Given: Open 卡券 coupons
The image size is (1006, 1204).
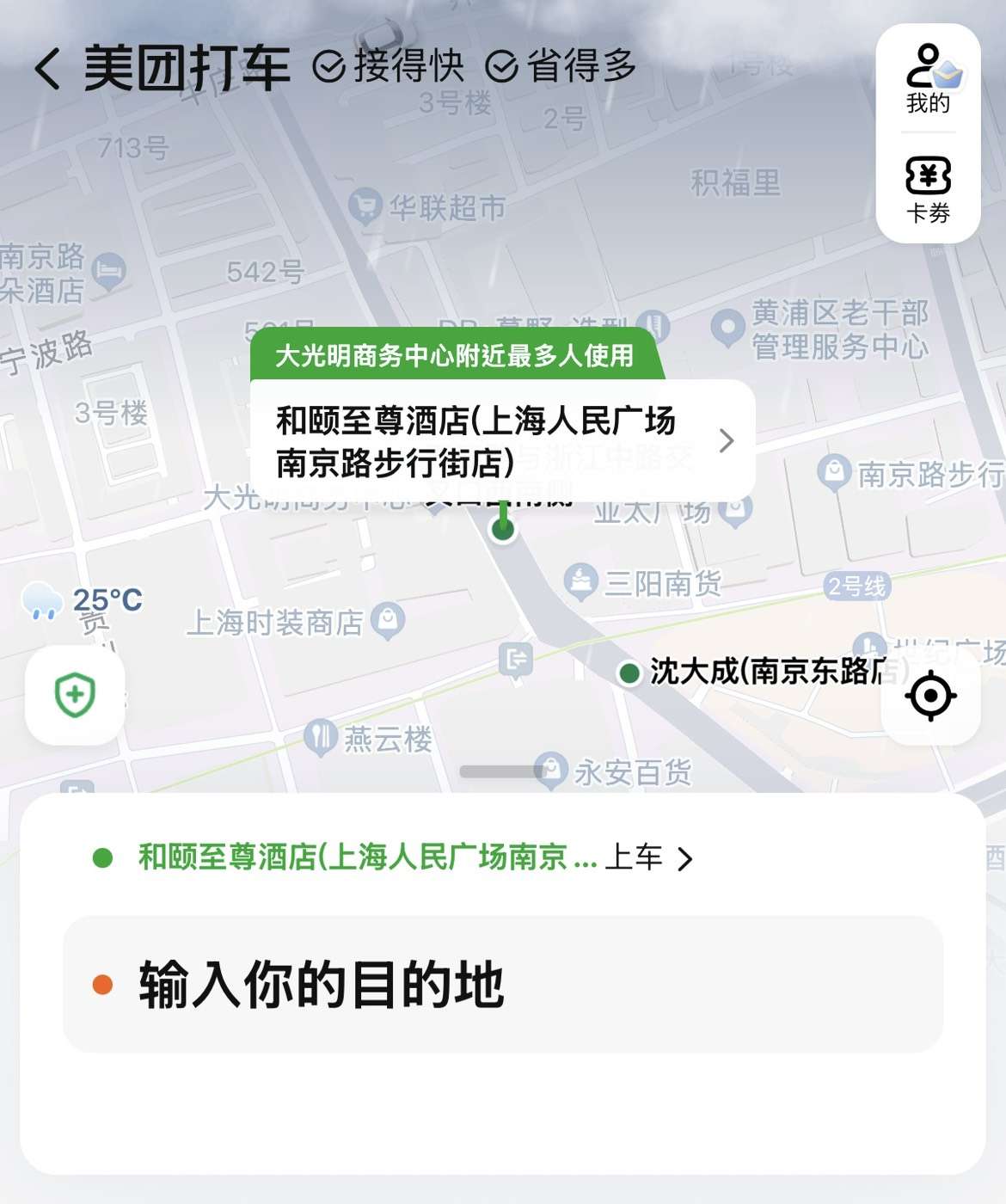Looking at the screenshot, I should coord(928,189).
